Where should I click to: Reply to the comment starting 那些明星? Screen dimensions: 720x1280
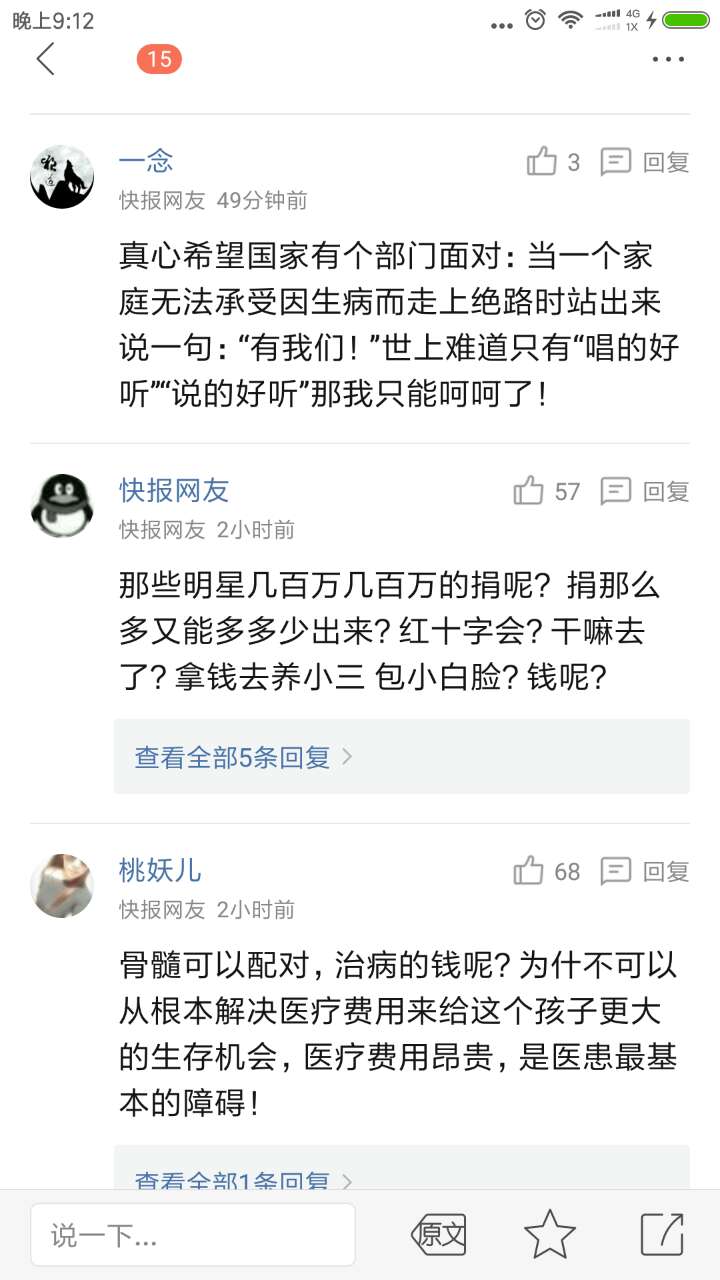[645, 491]
